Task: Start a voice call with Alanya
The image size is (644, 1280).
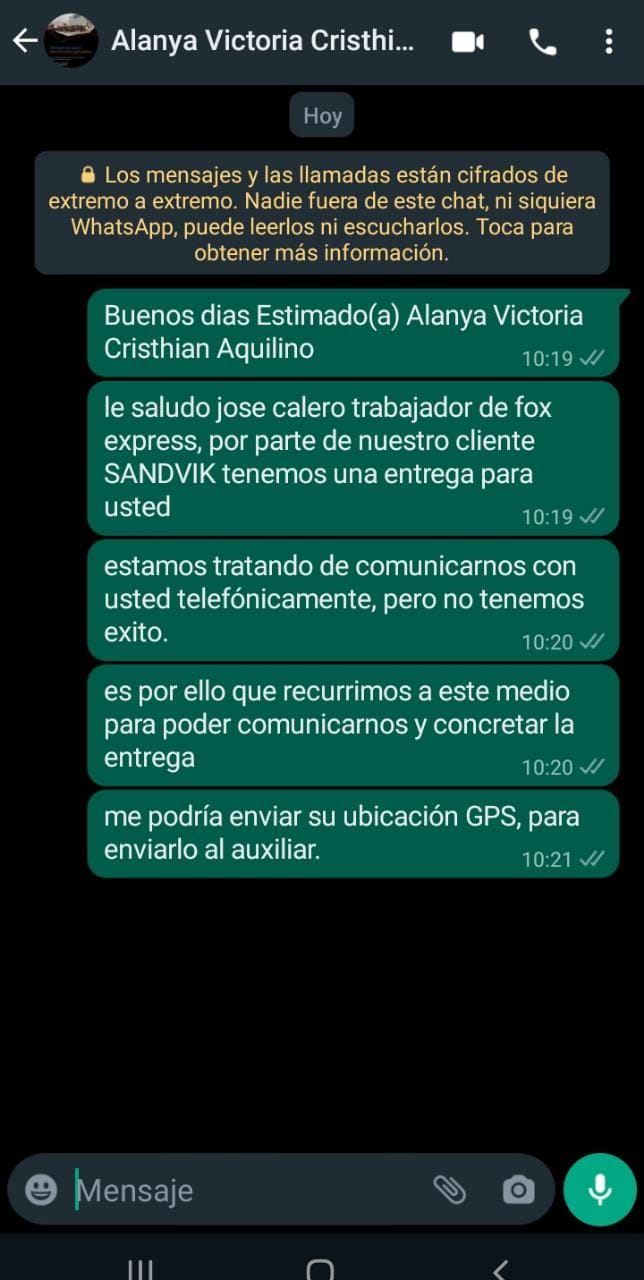Action: (x=543, y=42)
